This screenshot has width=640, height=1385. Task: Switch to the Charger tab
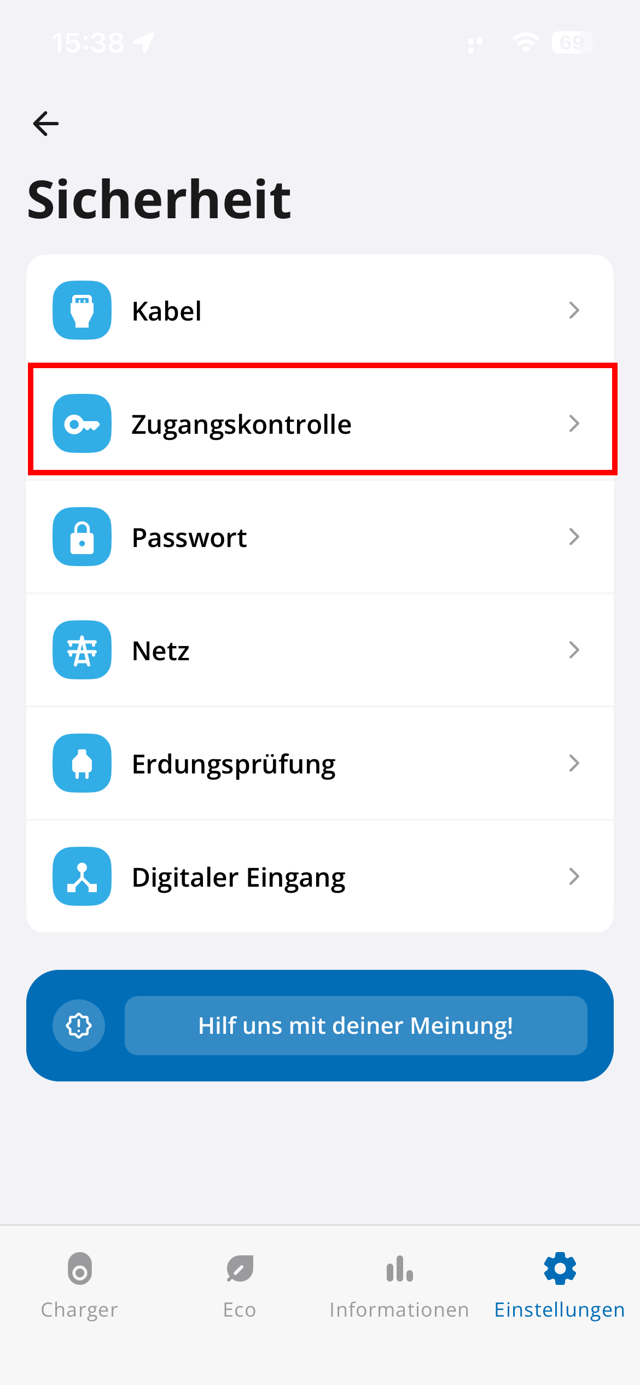tap(79, 1285)
